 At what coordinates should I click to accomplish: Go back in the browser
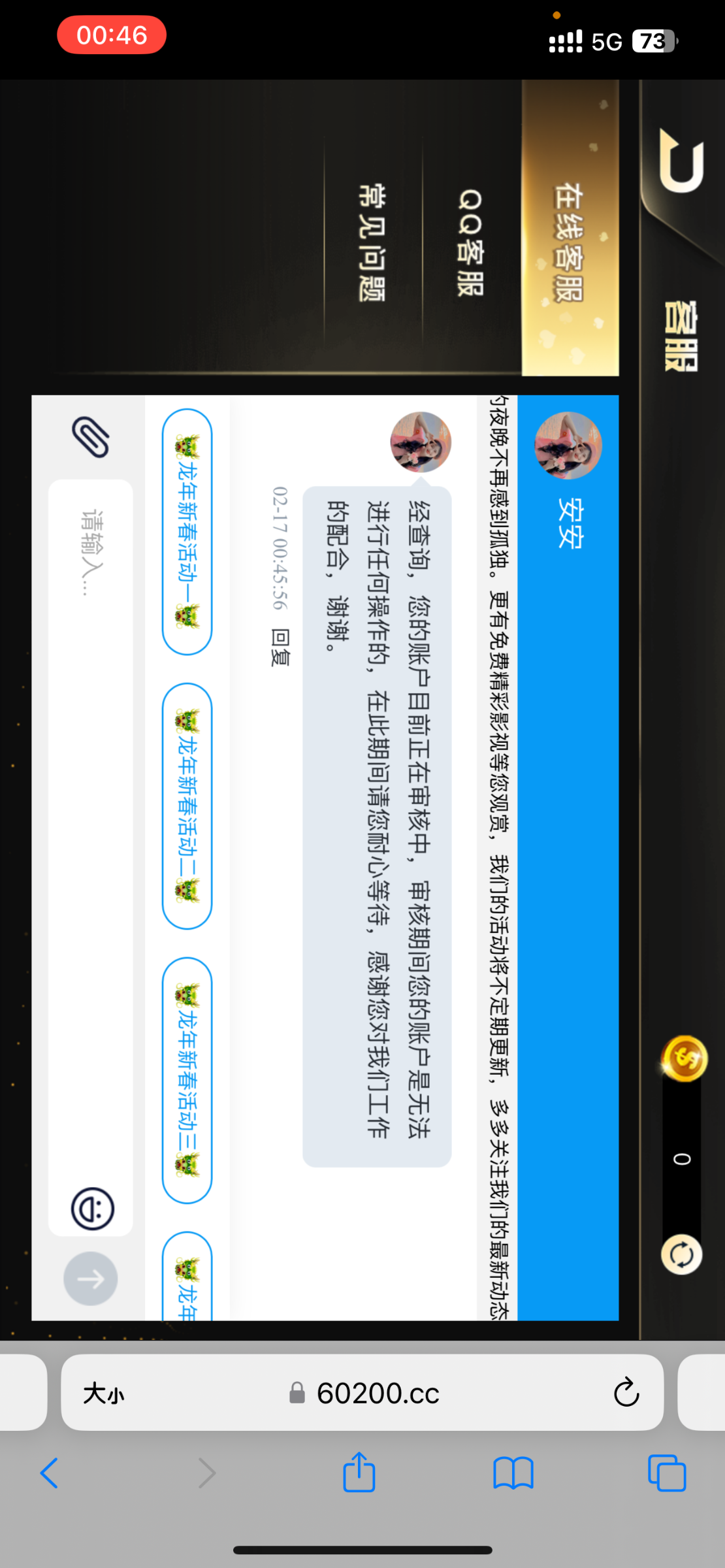(50, 1473)
